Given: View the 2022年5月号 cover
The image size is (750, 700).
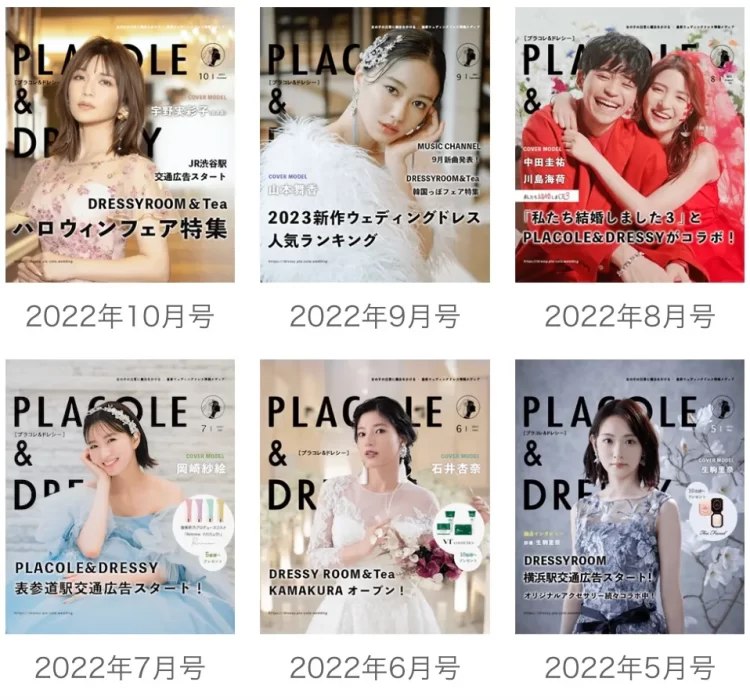Looking at the screenshot, I should click(x=630, y=497).
